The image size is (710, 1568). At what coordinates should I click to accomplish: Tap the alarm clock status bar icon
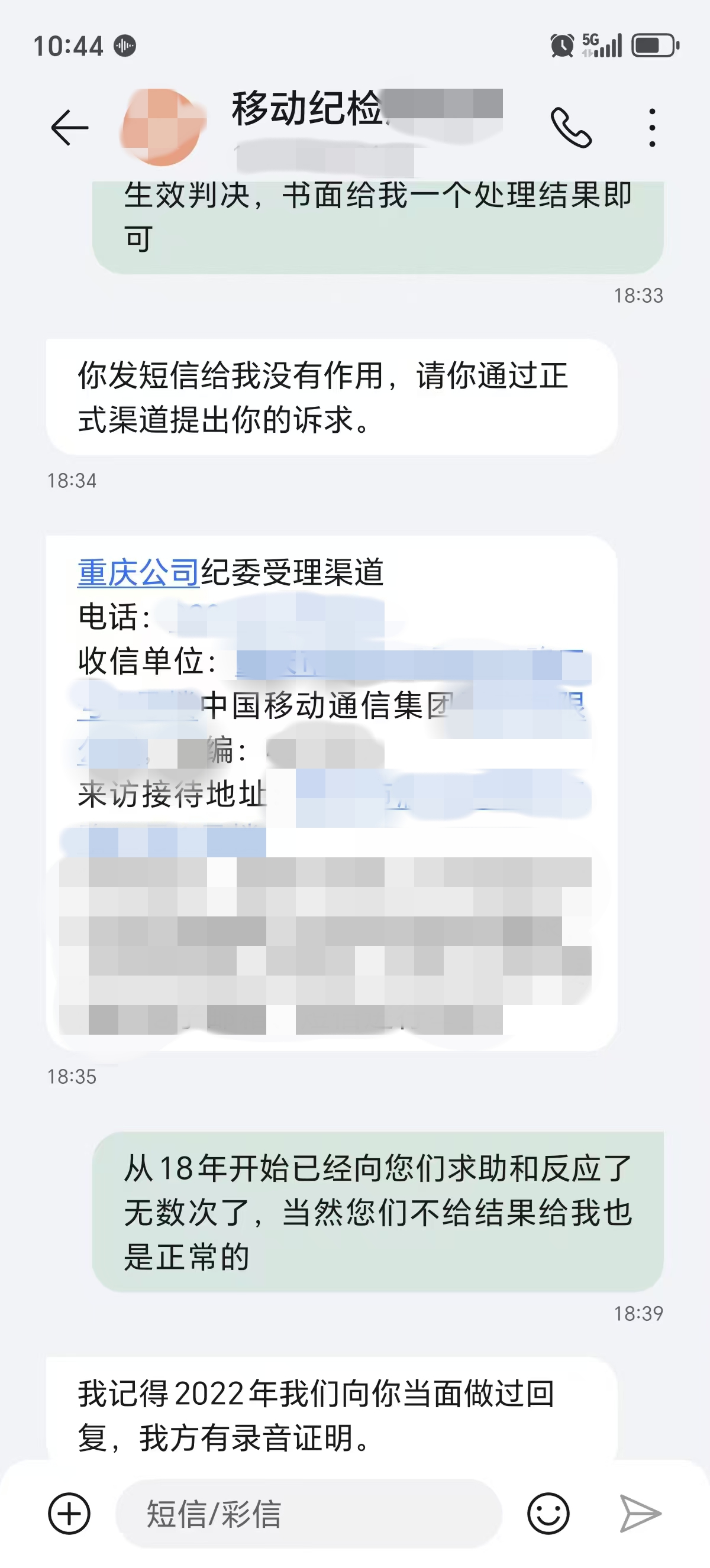coord(561,44)
